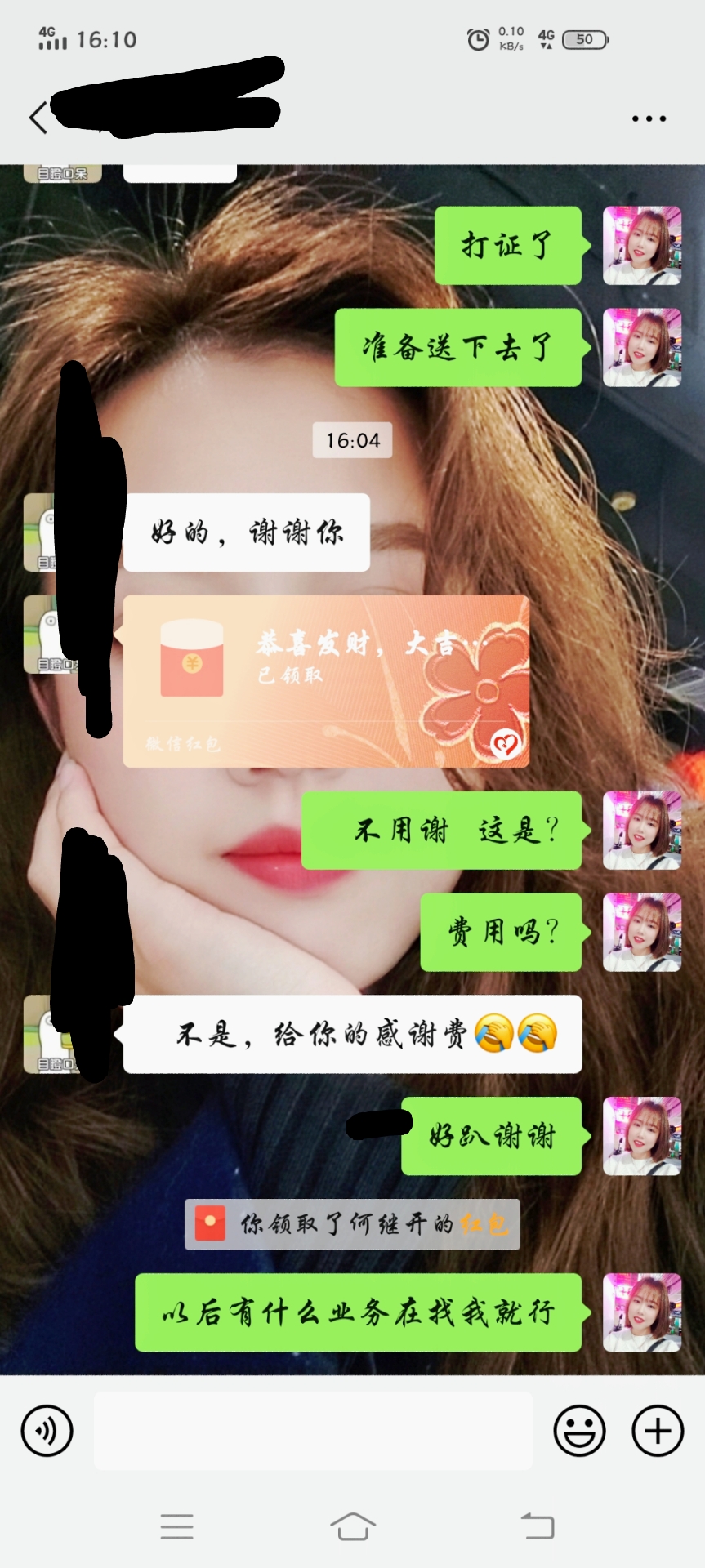
Task: Open the three-dot chat menu
Action: (649, 119)
